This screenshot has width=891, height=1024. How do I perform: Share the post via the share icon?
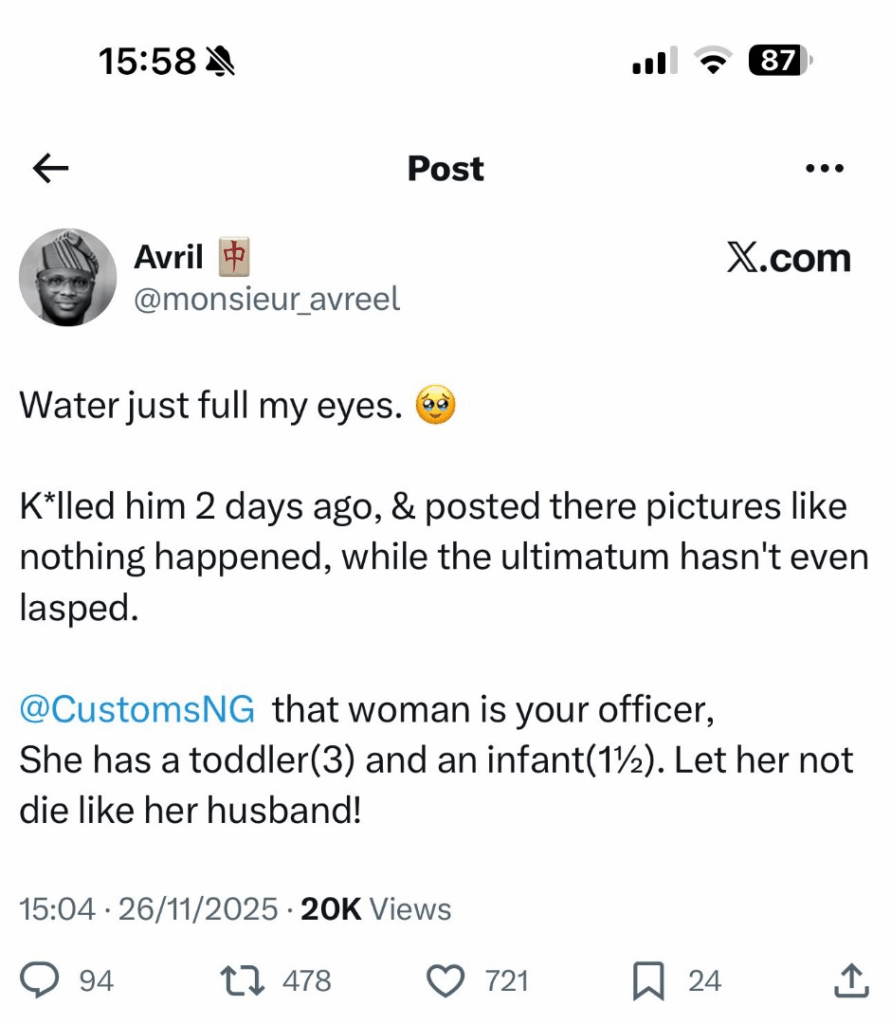coord(849,981)
